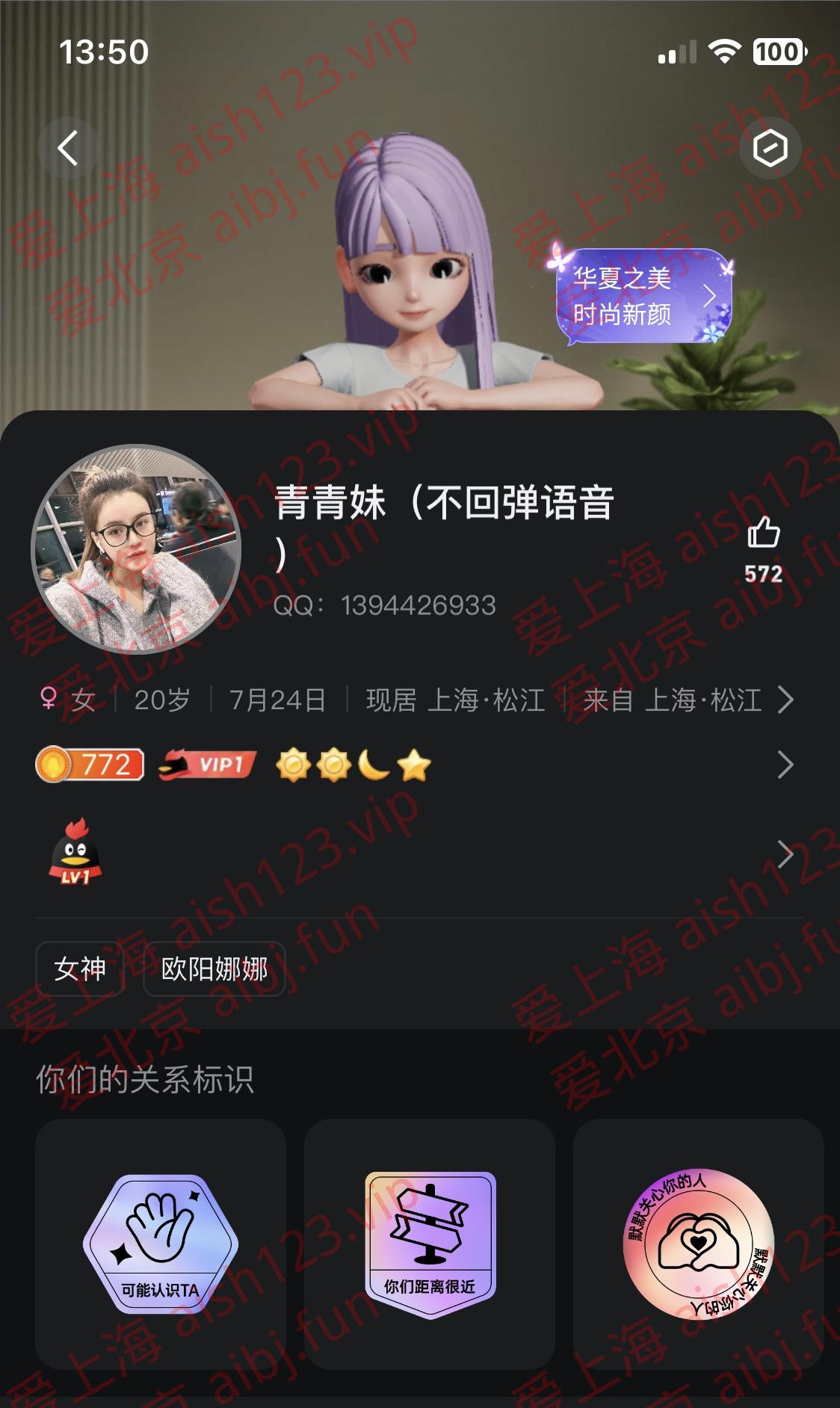Viewport: 840px width, 1408px height.
Task: Expand the personal info row with 上海·松江
Action: pos(785,700)
